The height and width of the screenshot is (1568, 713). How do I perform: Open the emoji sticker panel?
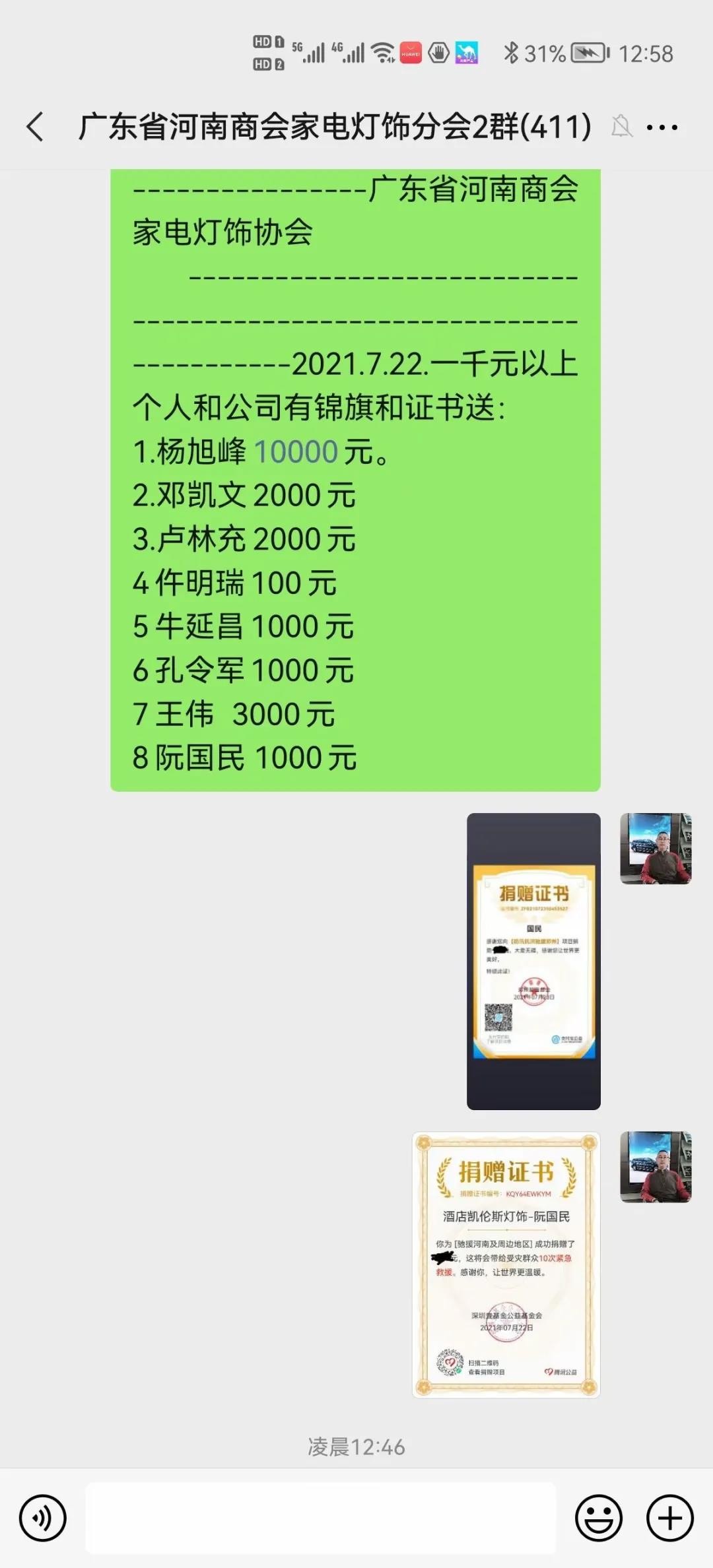598,1518
